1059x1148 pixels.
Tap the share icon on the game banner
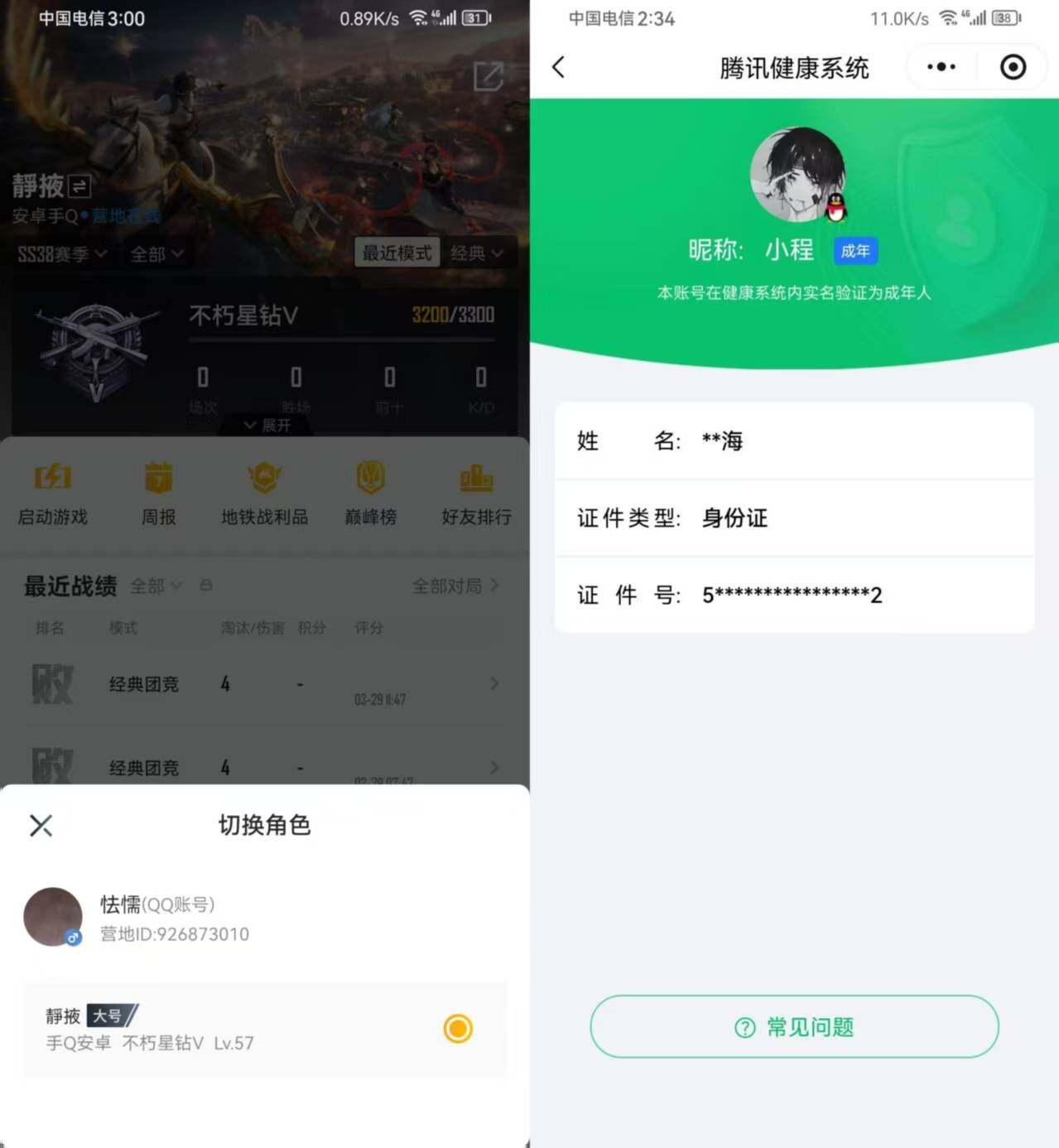[490, 75]
